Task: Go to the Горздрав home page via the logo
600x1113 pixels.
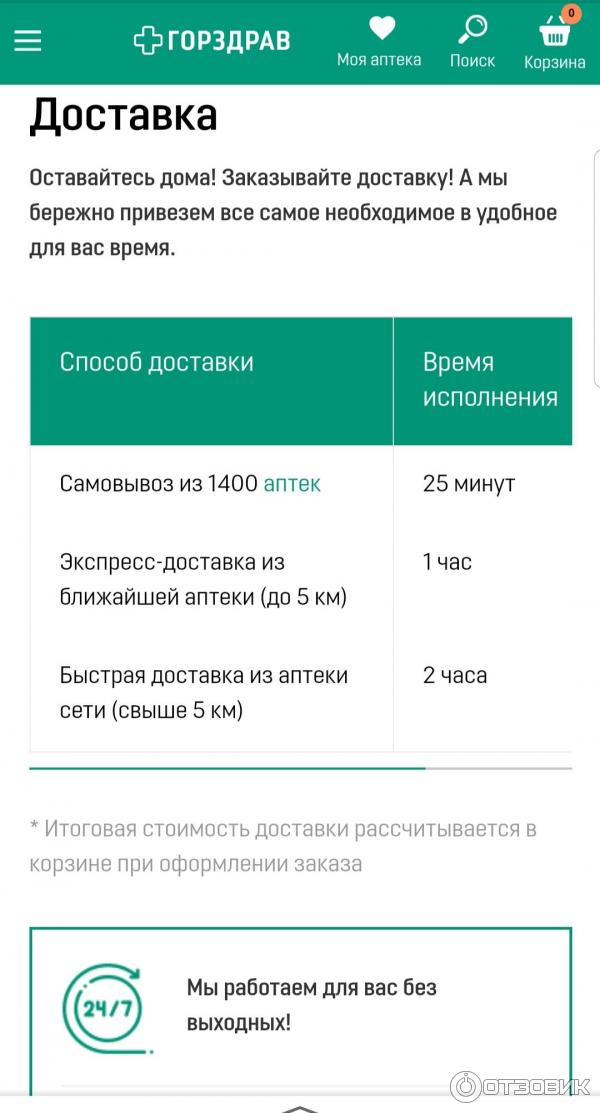Action: click(x=212, y=40)
